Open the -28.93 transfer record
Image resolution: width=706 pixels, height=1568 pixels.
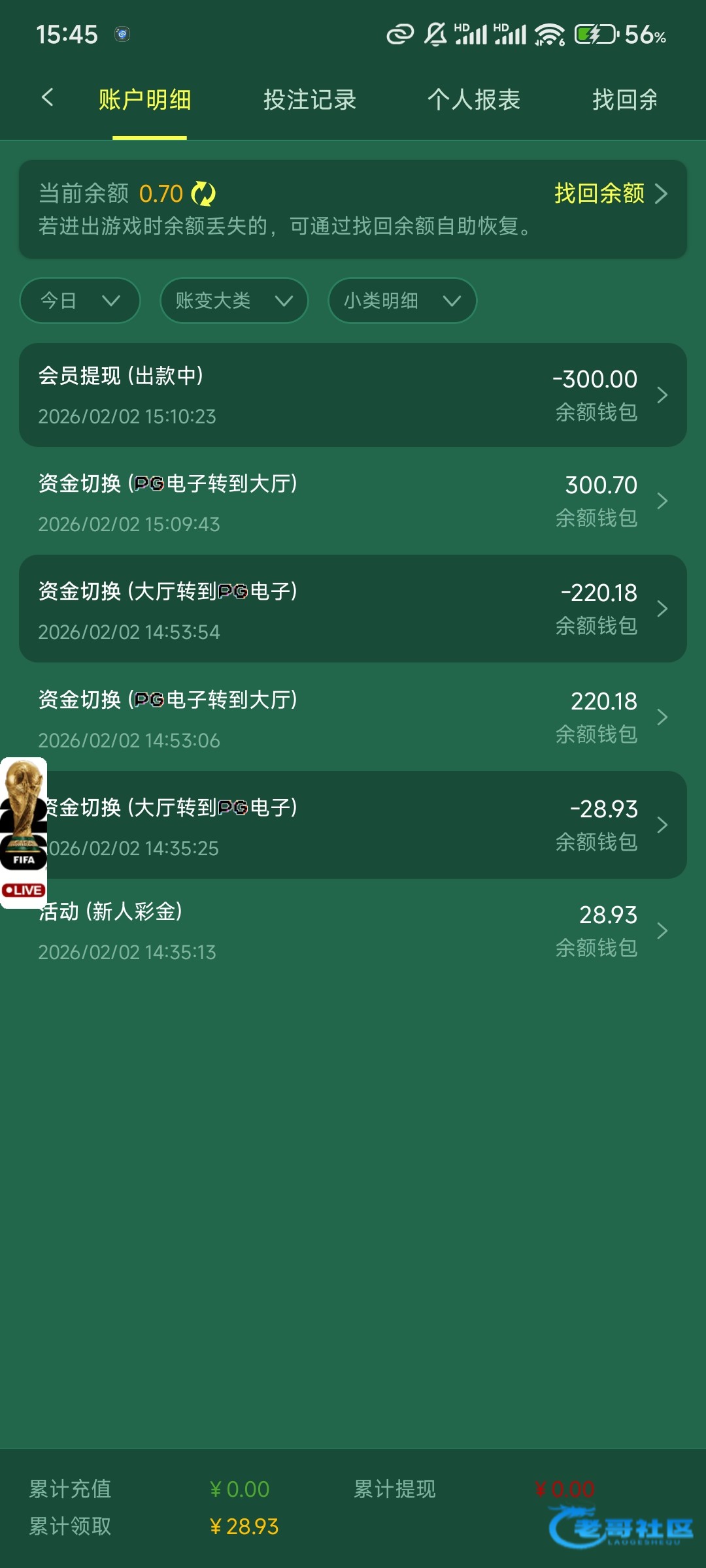pos(366,825)
